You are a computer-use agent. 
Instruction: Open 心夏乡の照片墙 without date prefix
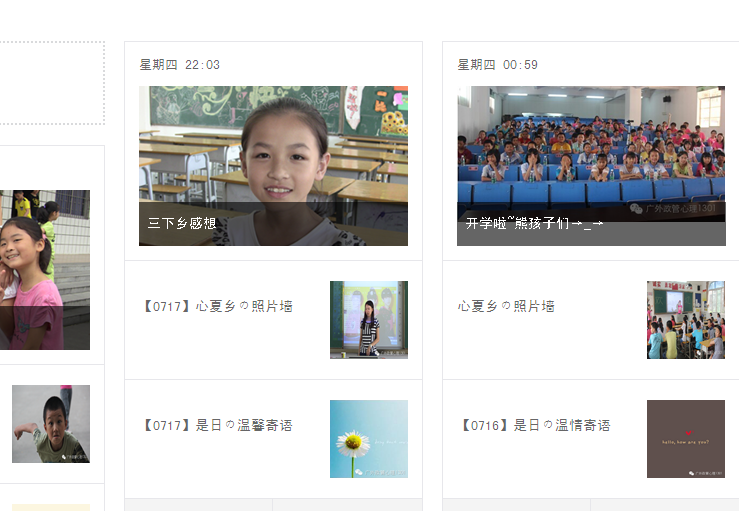(x=506, y=307)
